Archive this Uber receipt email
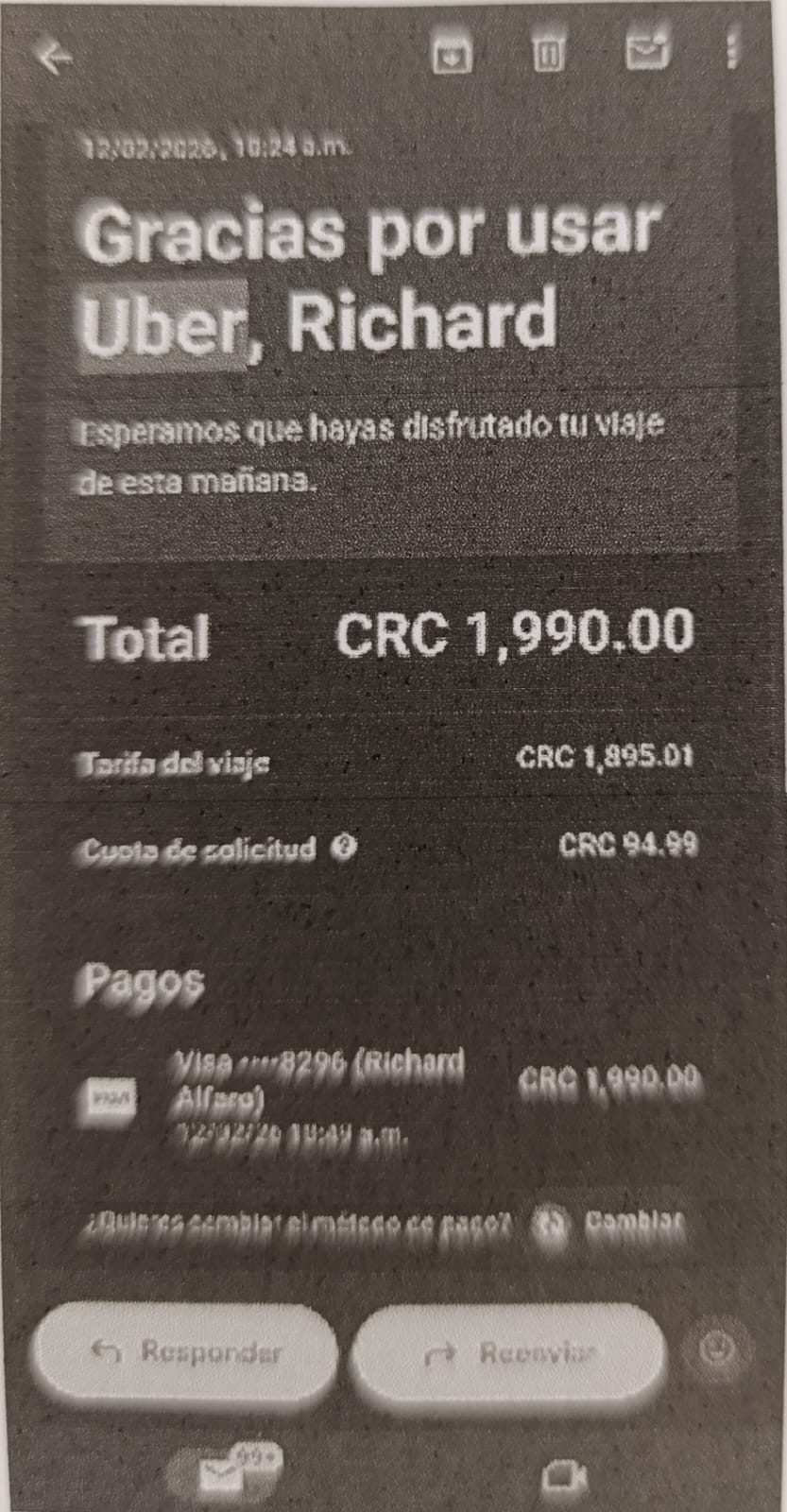 [x=451, y=55]
